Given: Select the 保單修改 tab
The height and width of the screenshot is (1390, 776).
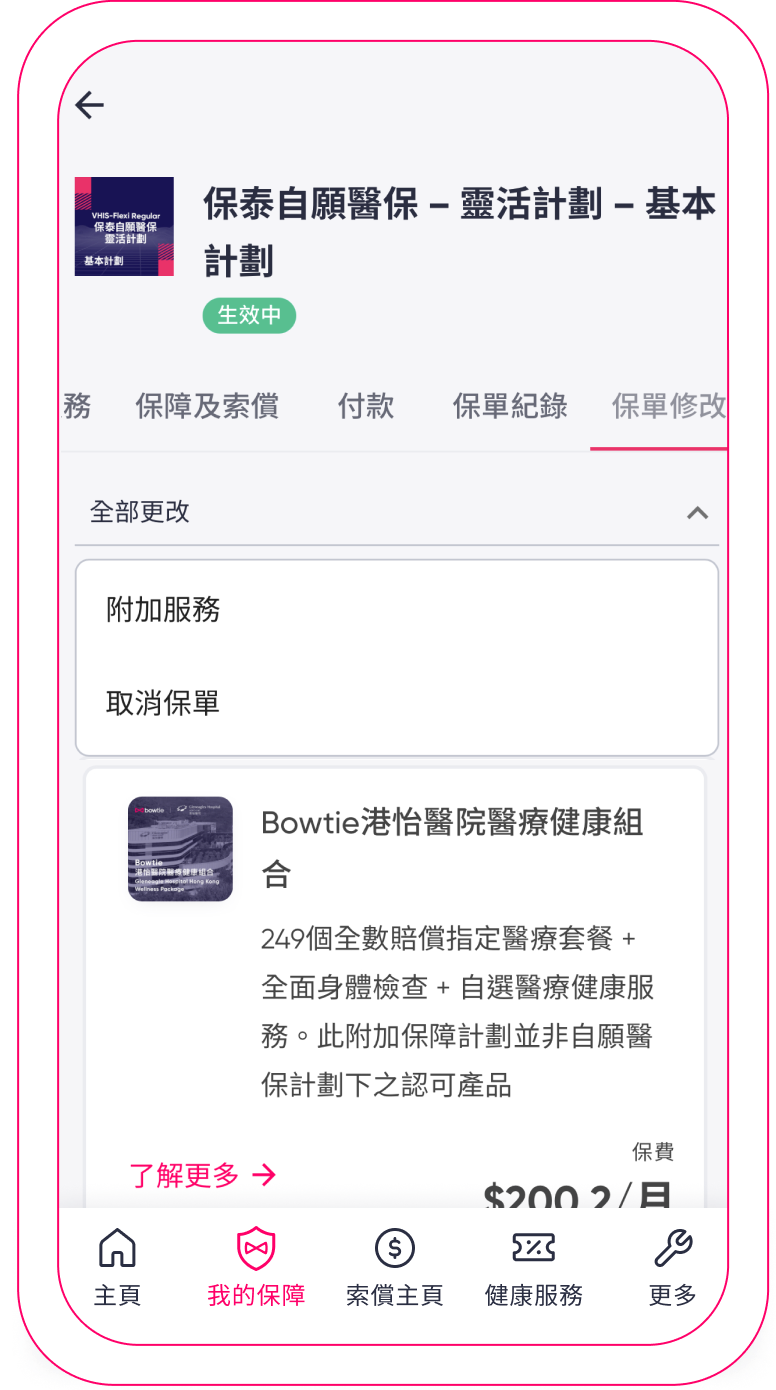Looking at the screenshot, I should click(x=668, y=406).
